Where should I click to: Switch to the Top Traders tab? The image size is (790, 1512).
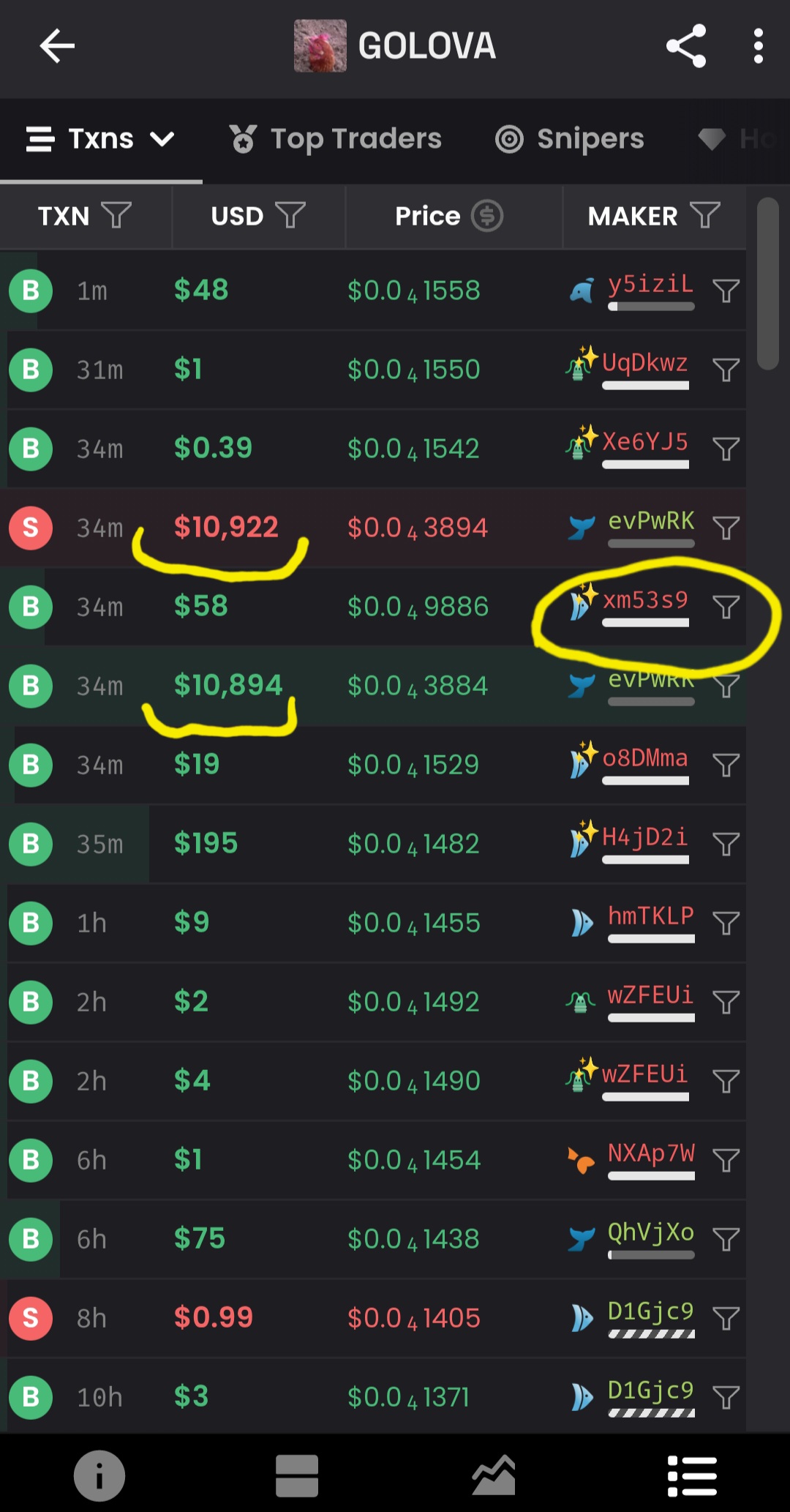coord(336,138)
